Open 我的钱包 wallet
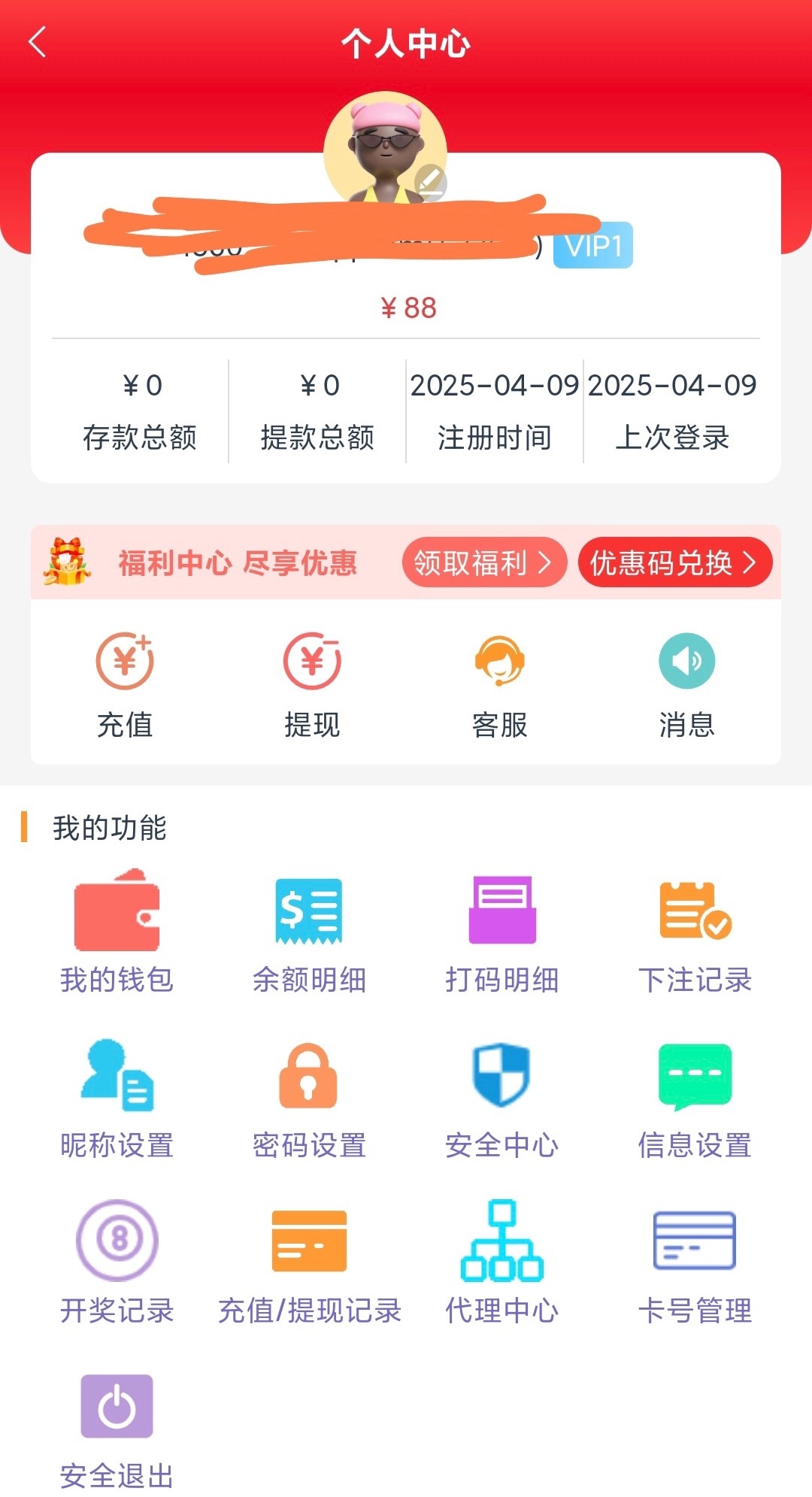Image resolution: width=812 pixels, height=1497 pixels. coord(117,931)
